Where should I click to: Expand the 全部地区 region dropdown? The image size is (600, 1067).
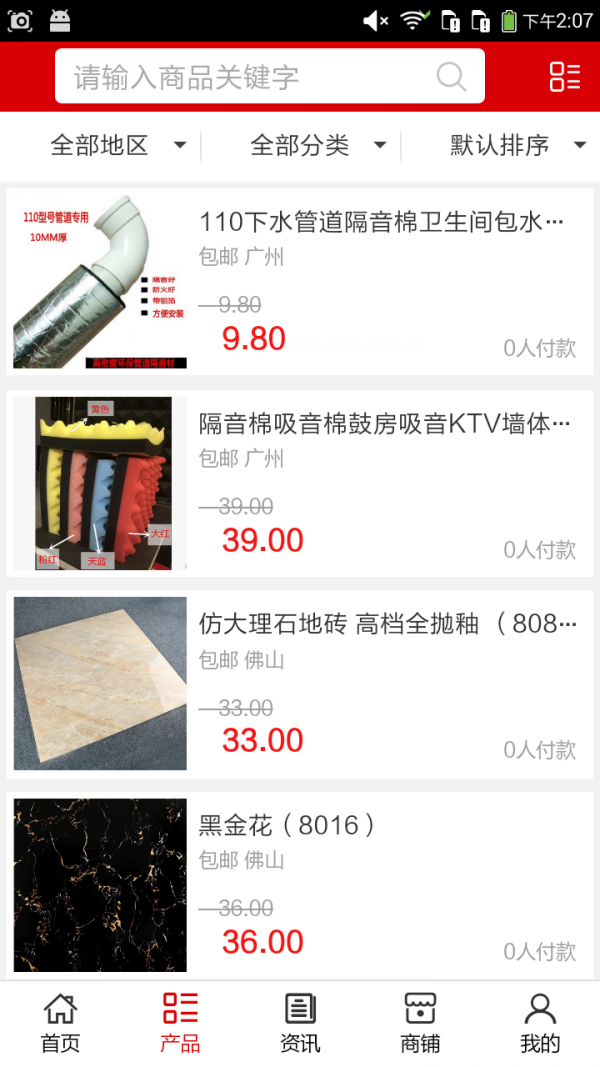pyautogui.click(x=118, y=146)
